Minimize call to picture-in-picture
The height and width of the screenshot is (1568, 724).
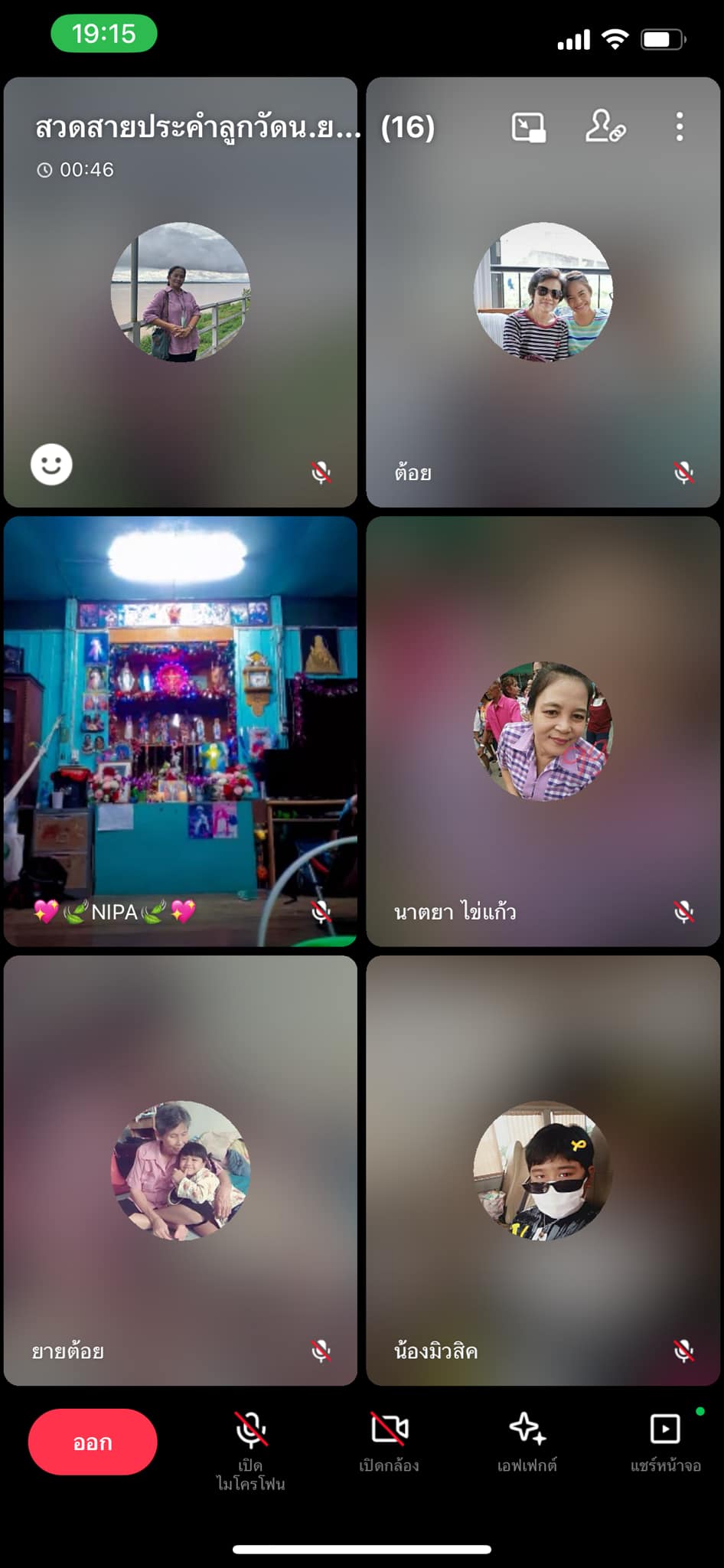coord(528,127)
